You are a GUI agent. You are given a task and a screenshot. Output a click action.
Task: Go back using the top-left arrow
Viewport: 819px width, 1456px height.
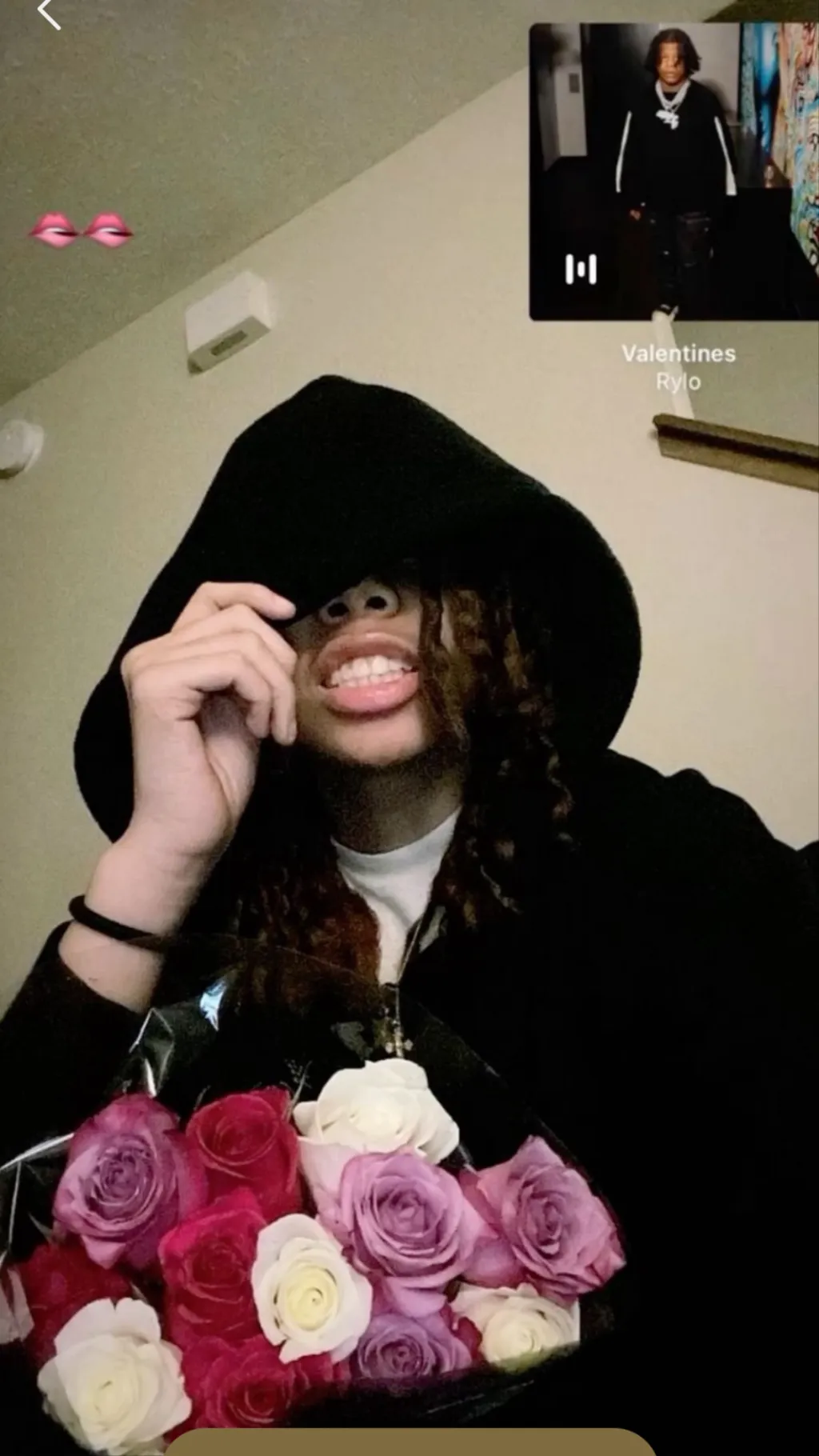(x=49, y=14)
